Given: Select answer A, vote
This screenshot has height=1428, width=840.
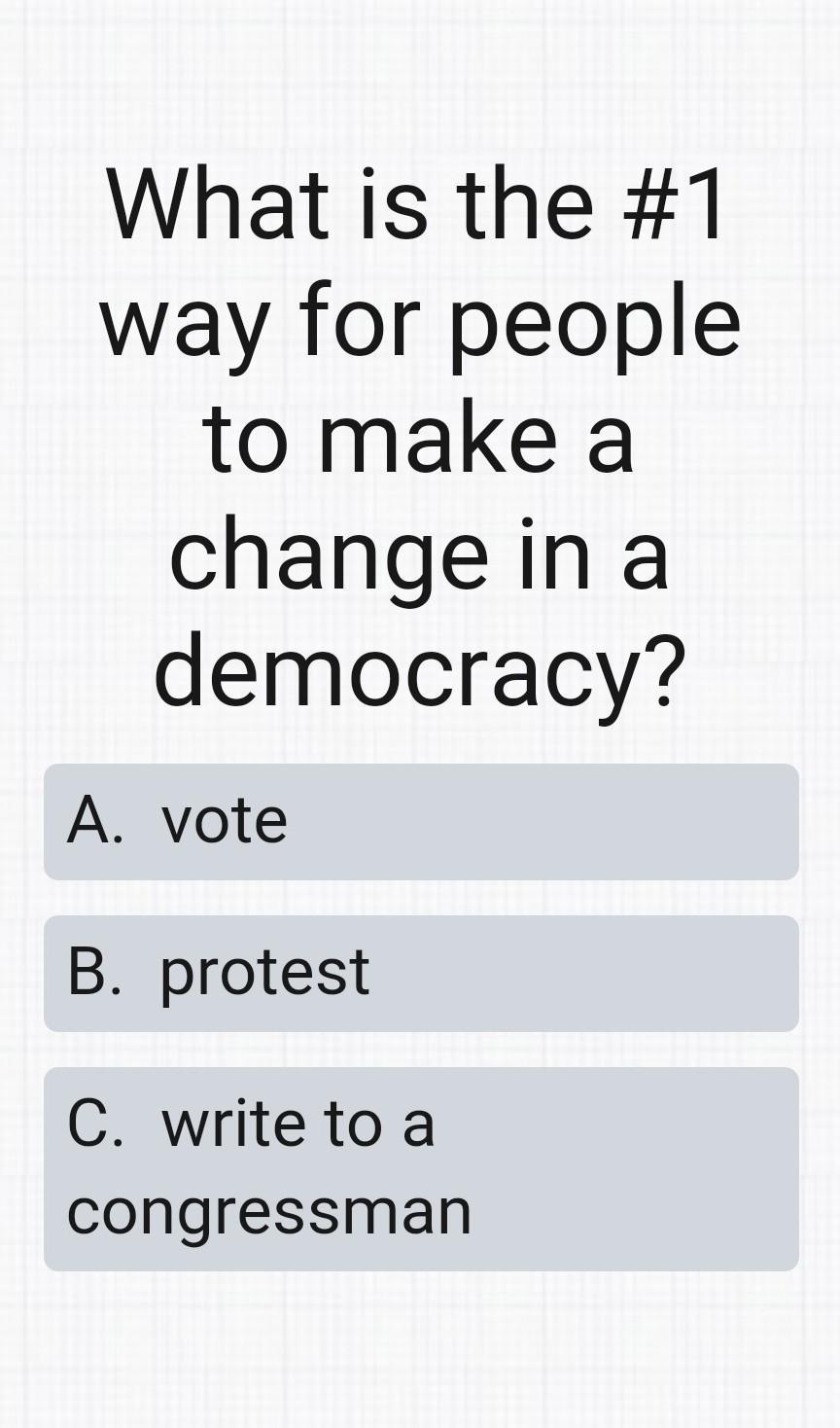Looking at the screenshot, I should (x=420, y=822).
